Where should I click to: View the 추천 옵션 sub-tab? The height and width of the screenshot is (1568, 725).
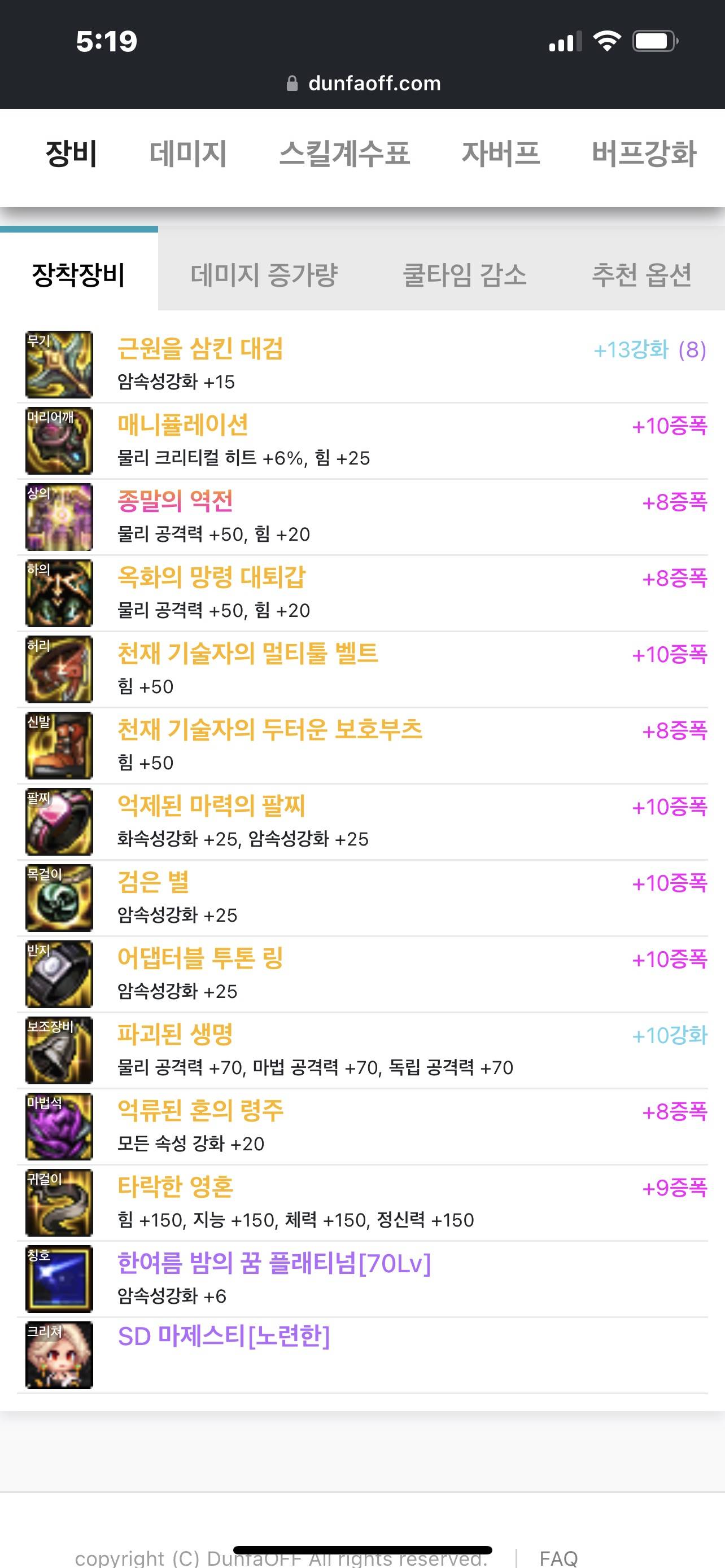641,274
